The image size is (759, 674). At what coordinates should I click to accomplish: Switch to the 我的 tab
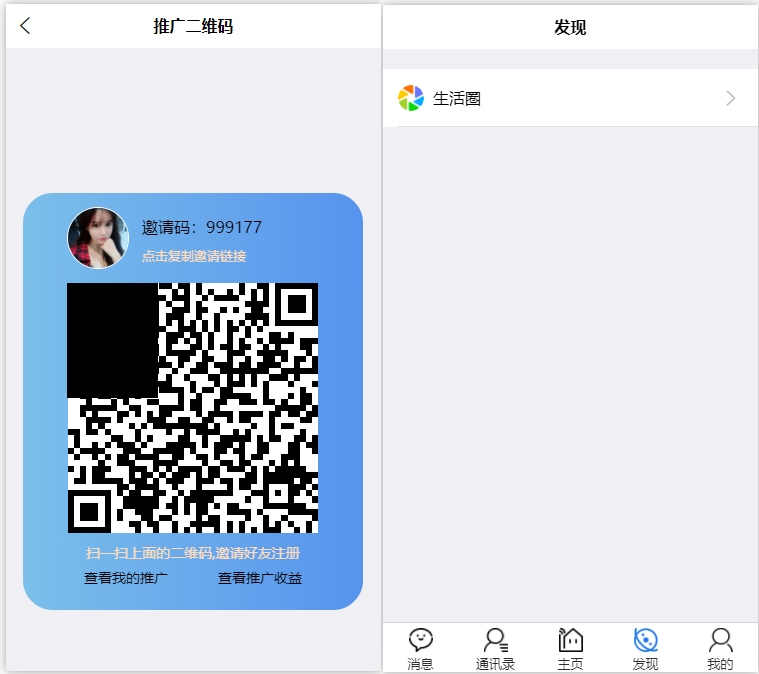(720, 648)
